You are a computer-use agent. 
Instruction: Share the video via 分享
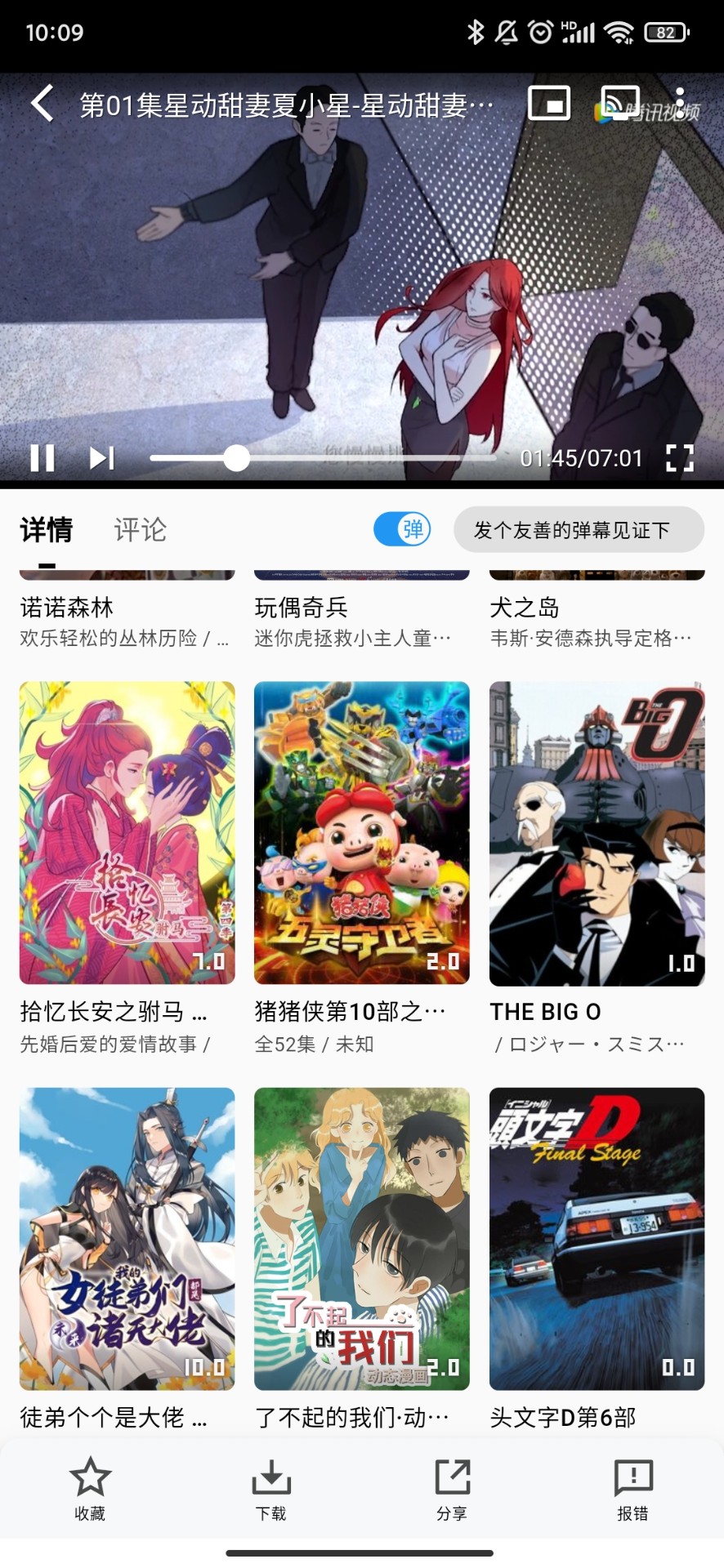click(x=452, y=1491)
